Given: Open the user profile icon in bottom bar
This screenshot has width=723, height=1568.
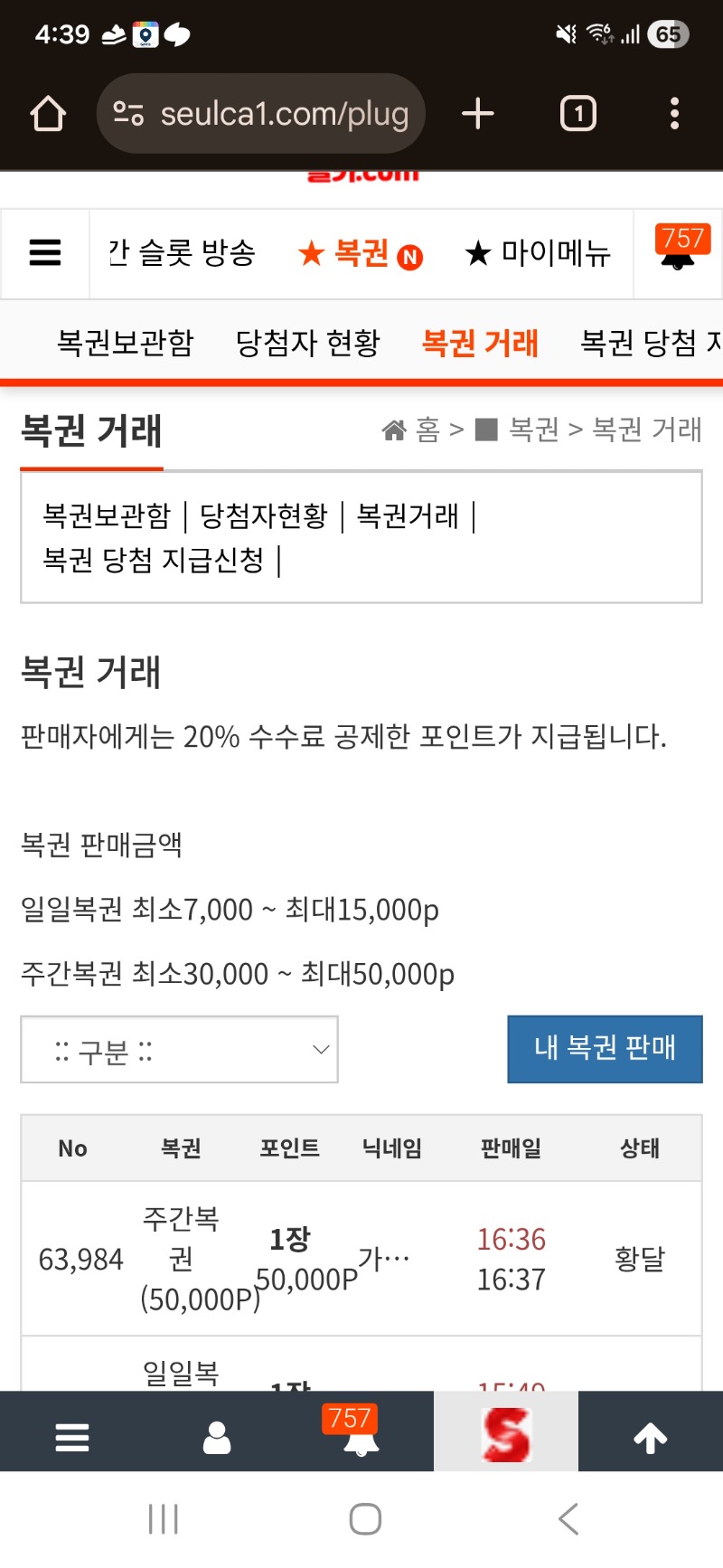Looking at the screenshot, I should point(217,1437).
